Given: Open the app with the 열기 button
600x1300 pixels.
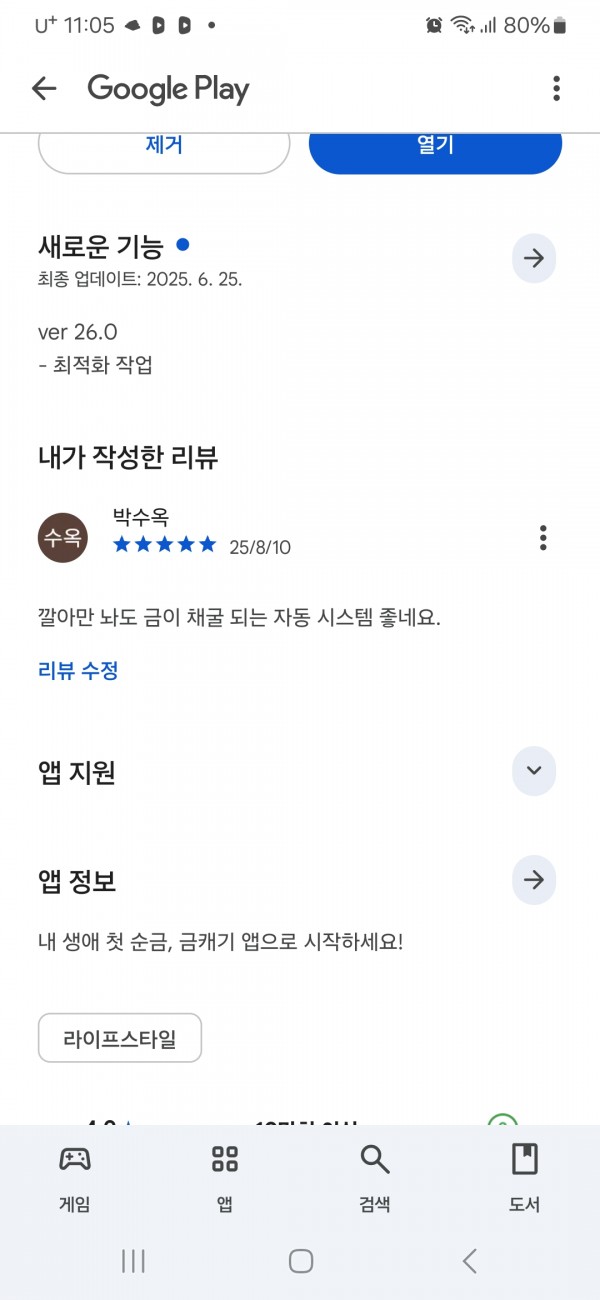Looking at the screenshot, I should [435, 146].
